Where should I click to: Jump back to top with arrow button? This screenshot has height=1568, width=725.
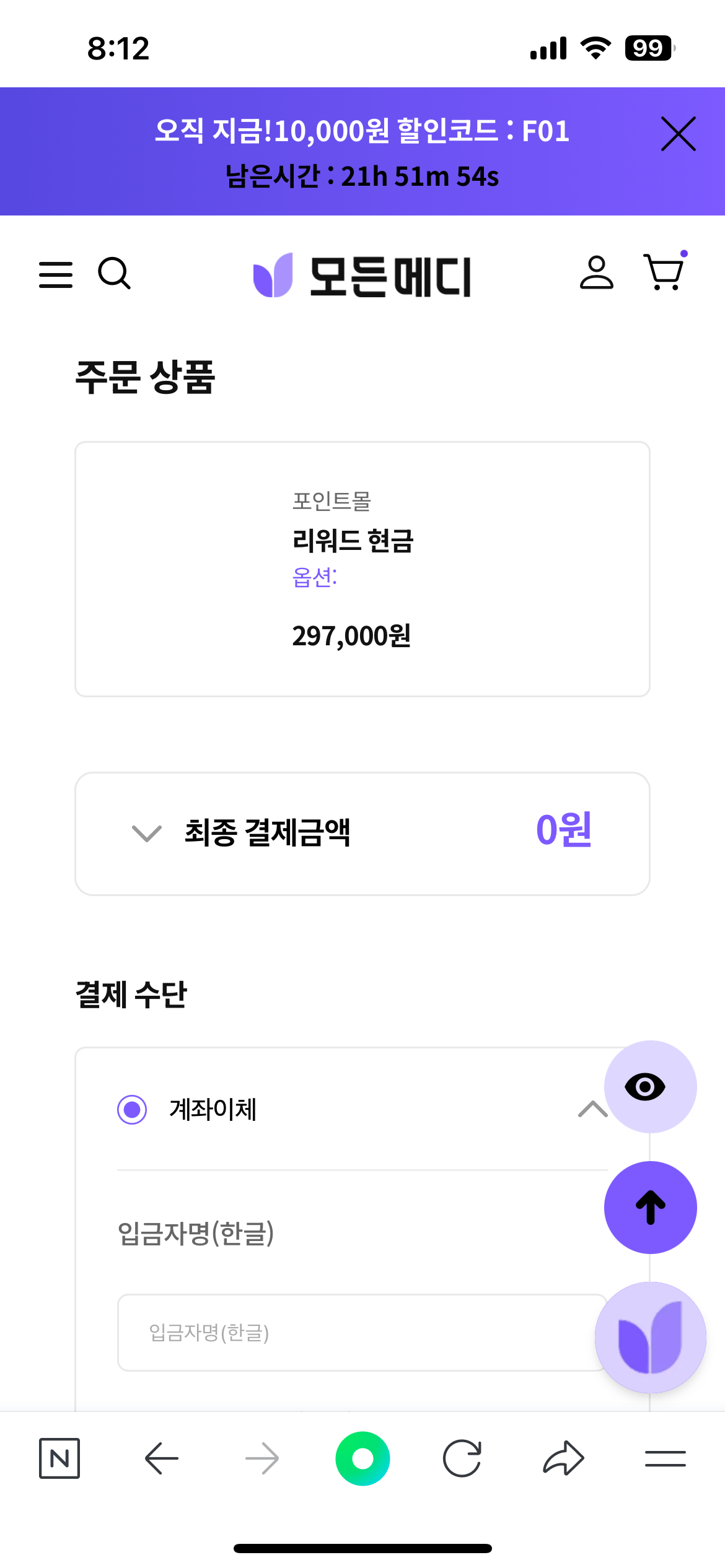click(651, 1208)
